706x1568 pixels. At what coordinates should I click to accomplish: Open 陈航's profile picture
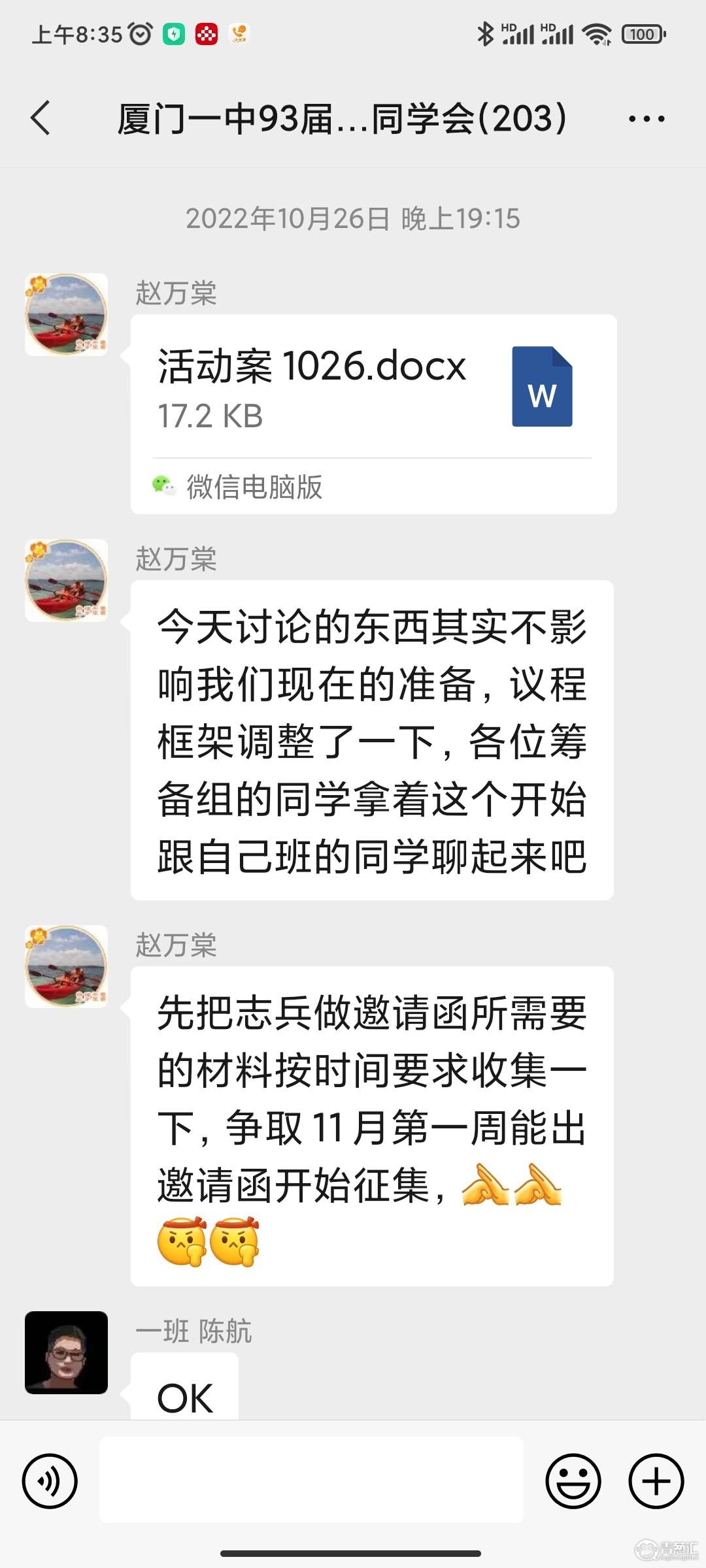pos(66,1352)
